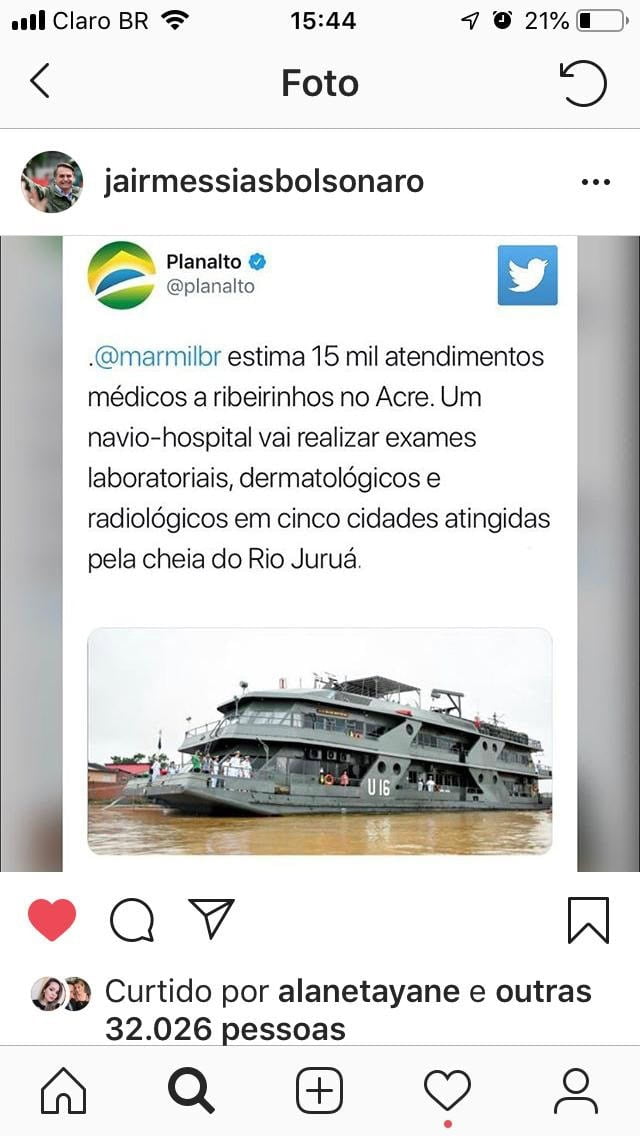This screenshot has width=640, height=1136.
Task: Tap the shared Planalto tweet image
Action: pyautogui.click(x=320, y=554)
